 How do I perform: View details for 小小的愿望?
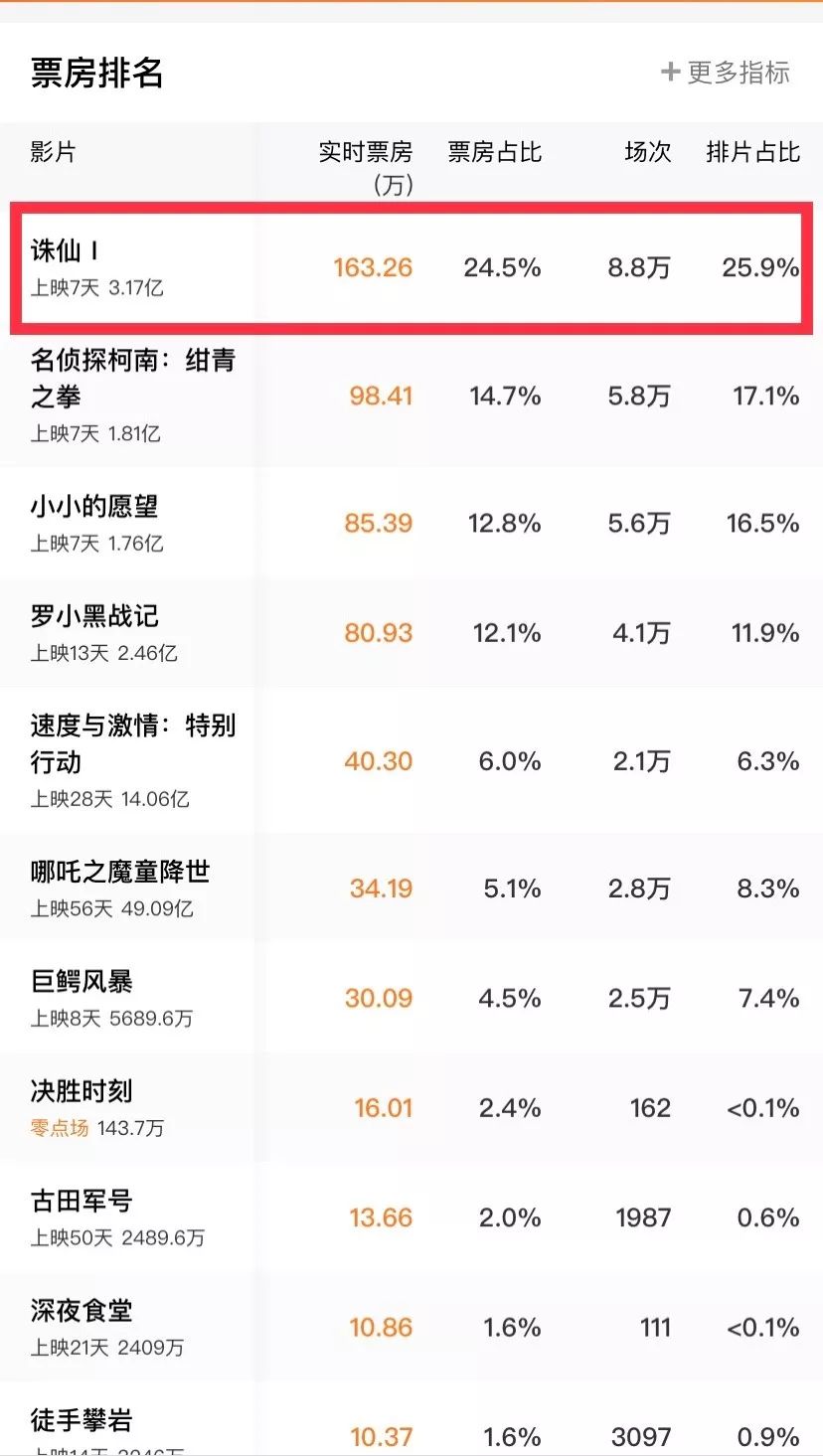point(411,523)
